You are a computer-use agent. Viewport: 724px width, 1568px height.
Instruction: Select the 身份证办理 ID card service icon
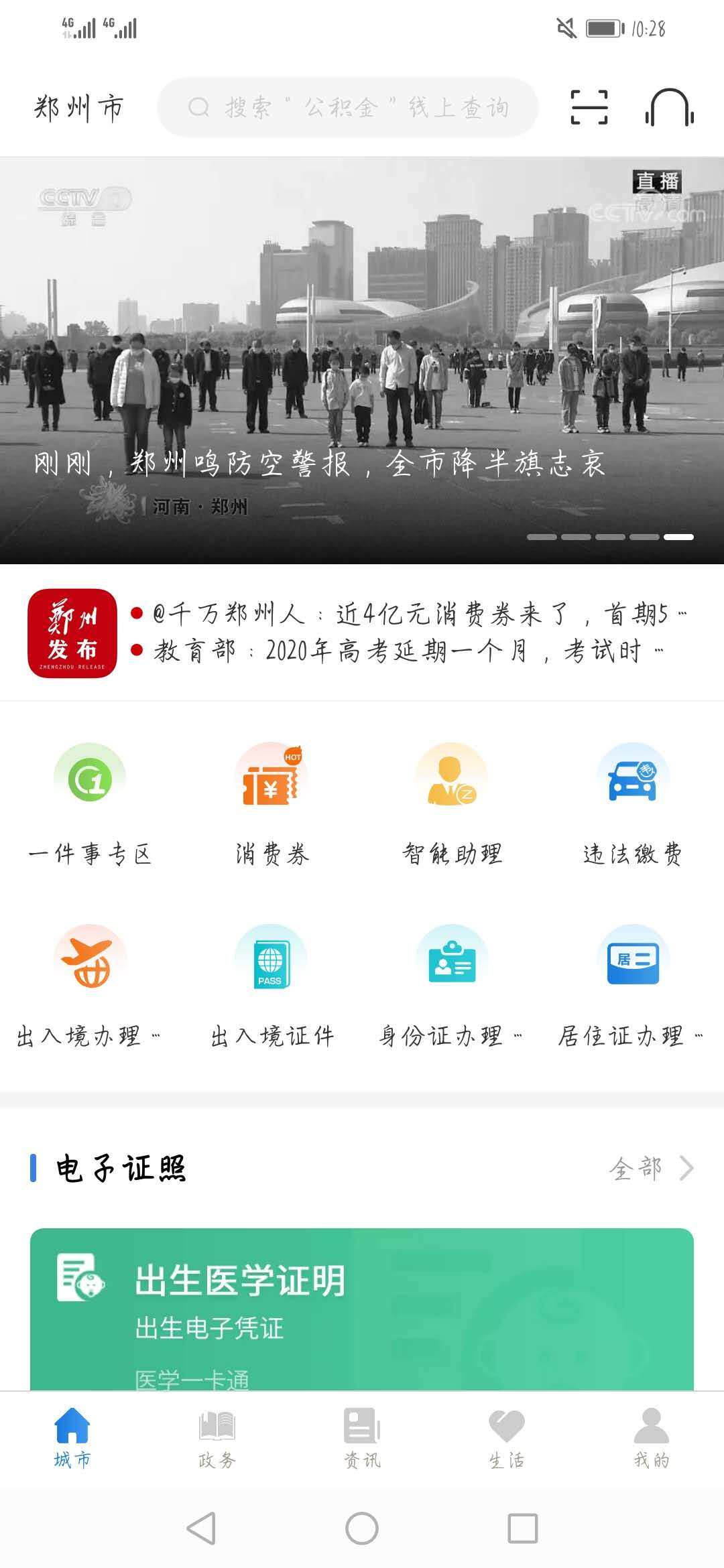[x=452, y=960]
